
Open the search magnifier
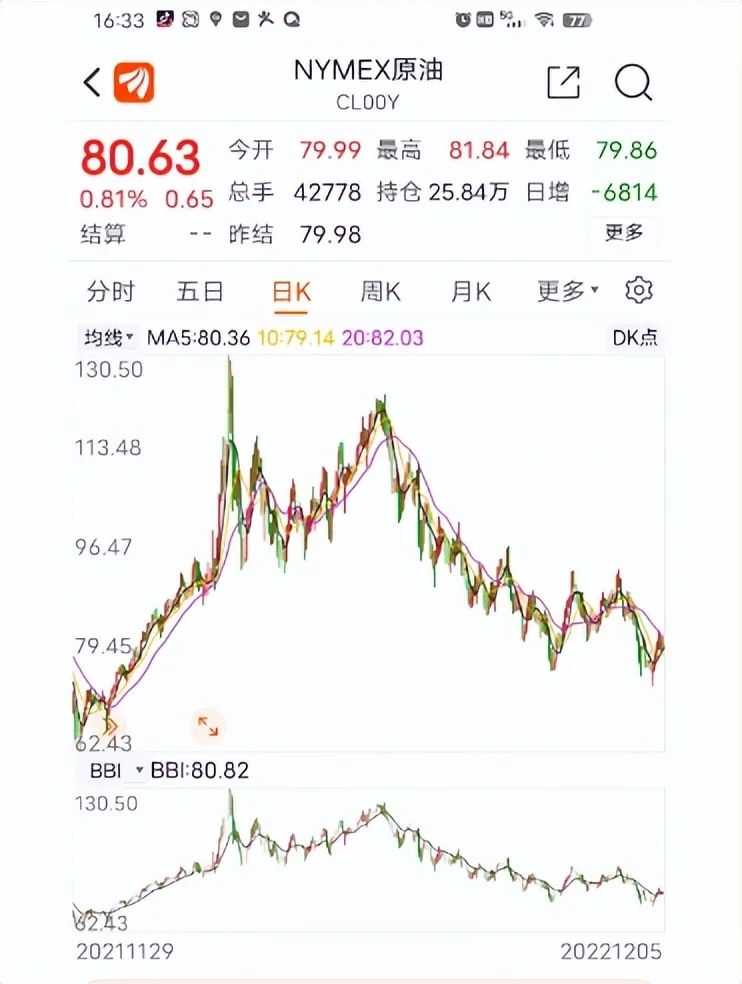633,83
